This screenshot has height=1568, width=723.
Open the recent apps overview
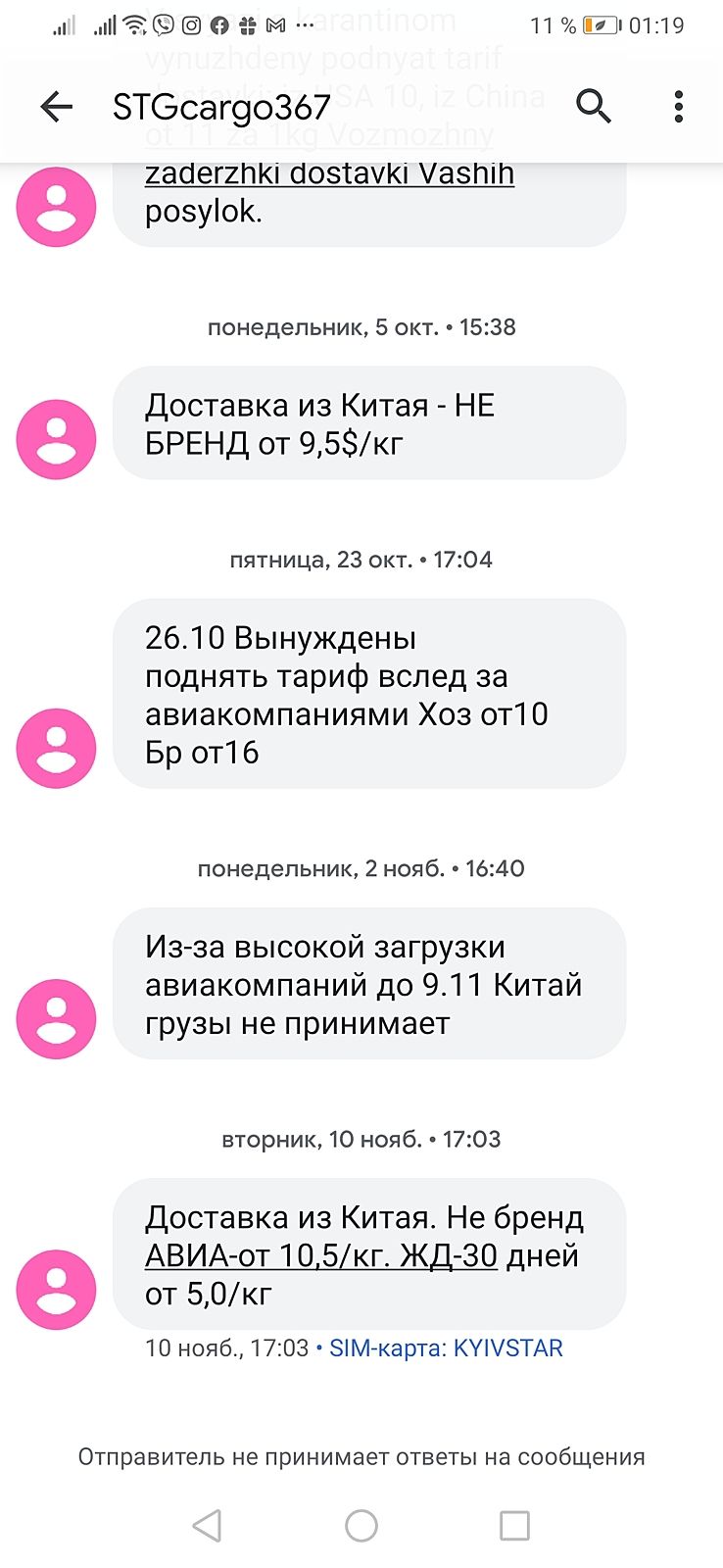[514, 1525]
